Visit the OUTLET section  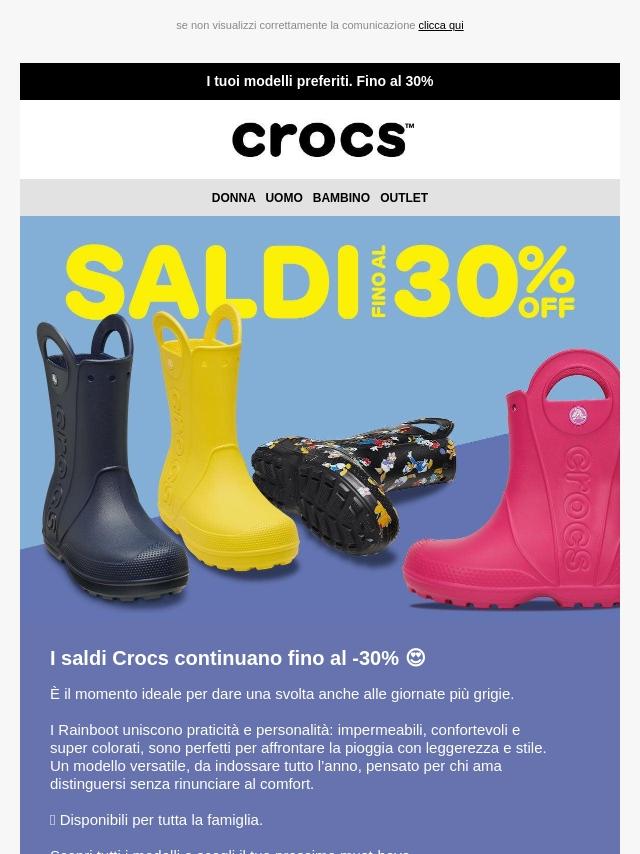point(404,198)
